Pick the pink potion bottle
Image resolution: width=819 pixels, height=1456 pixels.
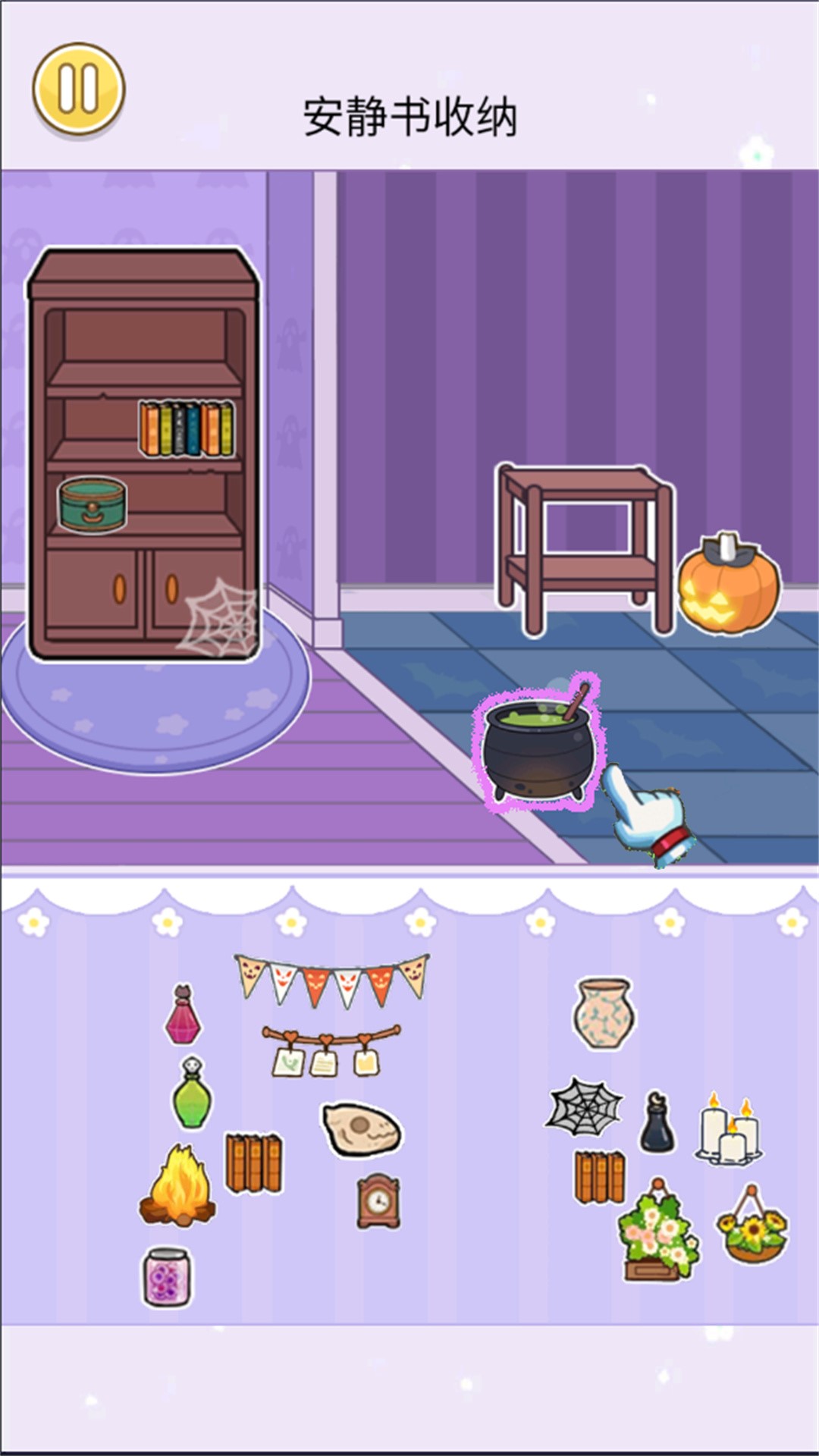pos(183,1016)
